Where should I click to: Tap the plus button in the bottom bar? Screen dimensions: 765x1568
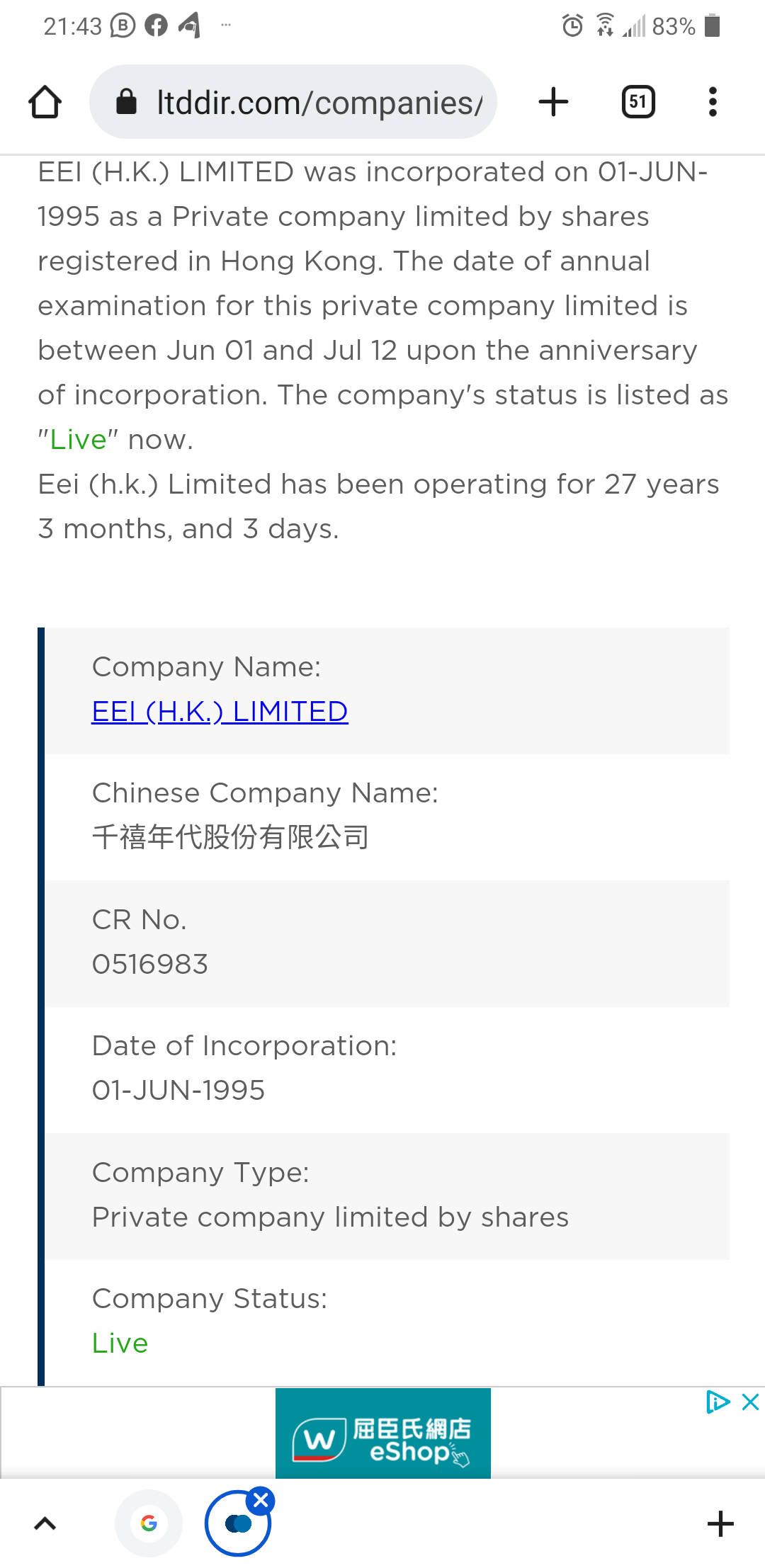pos(720,1523)
